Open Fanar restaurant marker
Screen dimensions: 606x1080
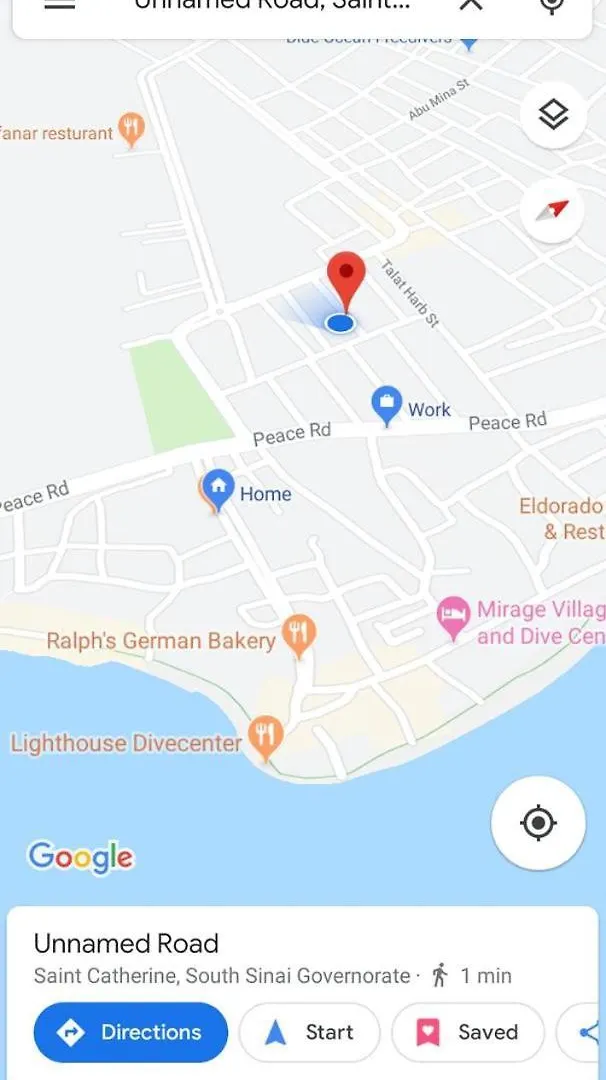coord(131,129)
